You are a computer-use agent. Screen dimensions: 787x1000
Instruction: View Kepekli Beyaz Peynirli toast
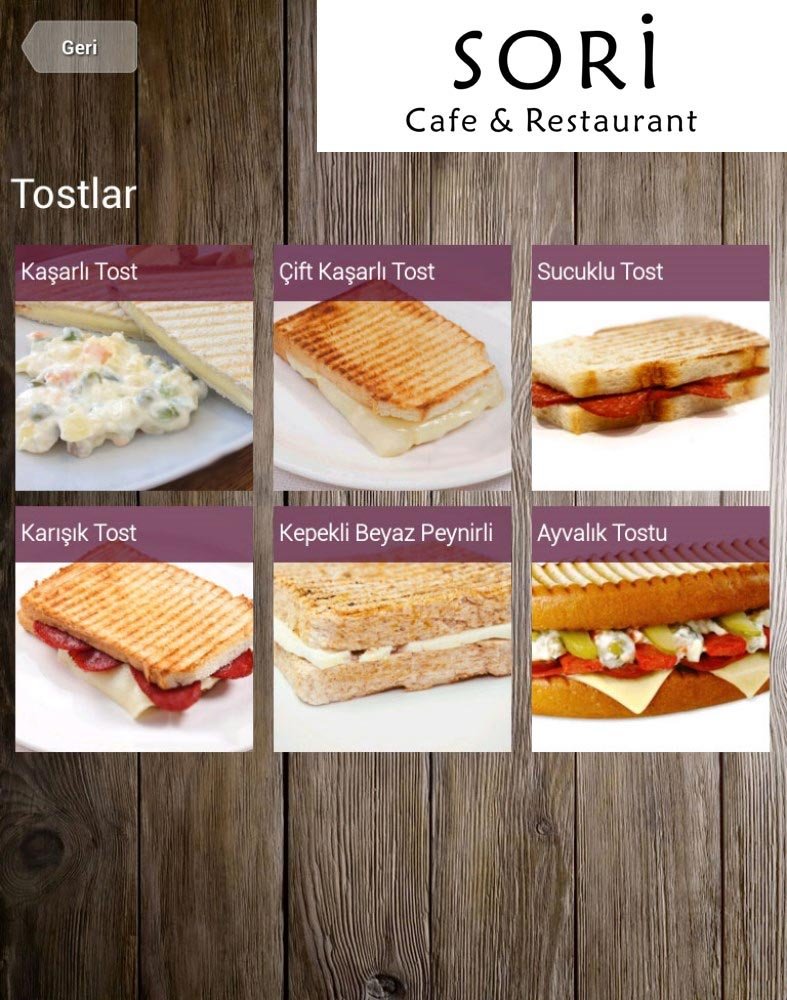point(392,629)
